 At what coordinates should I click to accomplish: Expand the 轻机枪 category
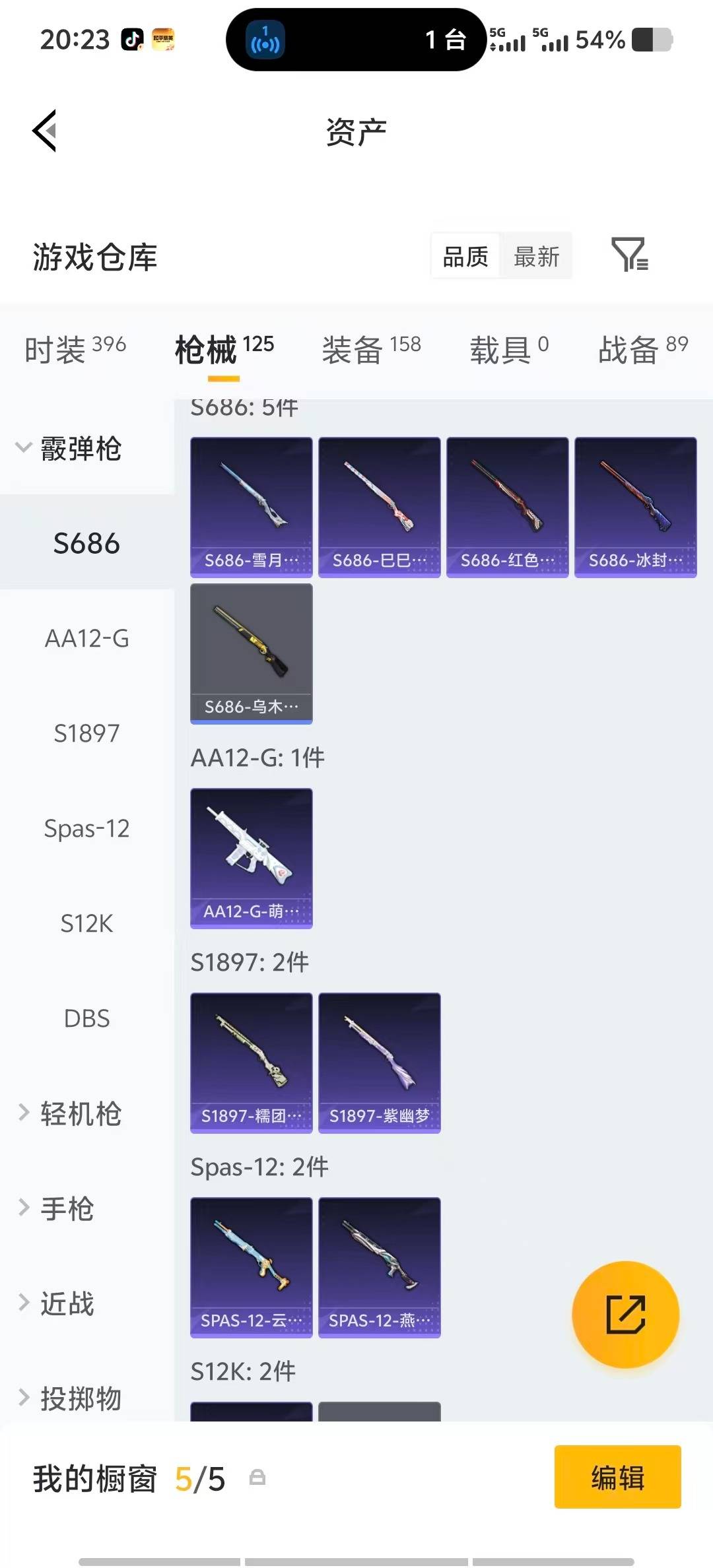pyautogui.click(x=79, y=1115)
